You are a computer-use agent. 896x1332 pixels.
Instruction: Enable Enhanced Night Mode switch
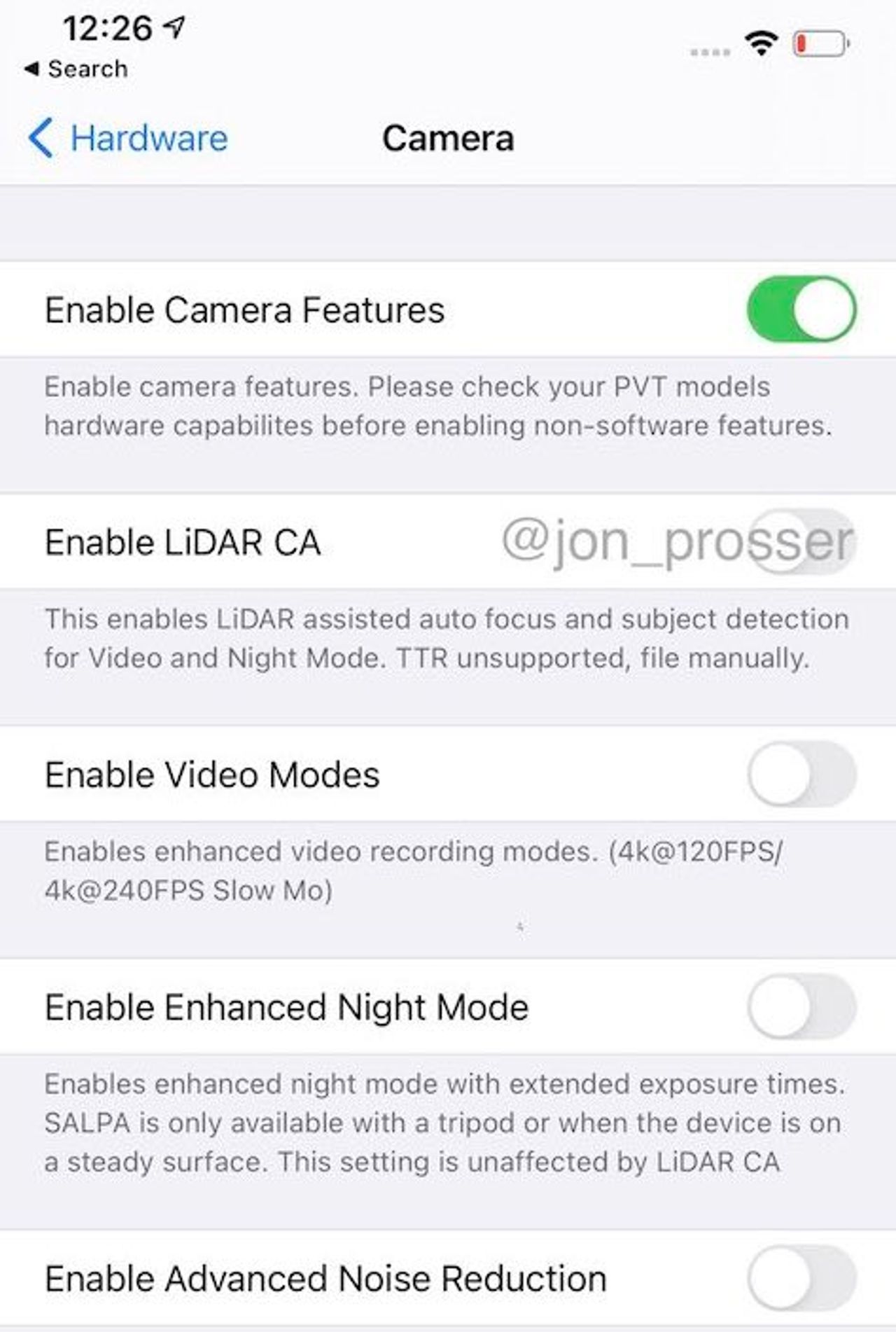coord(801,1007)
